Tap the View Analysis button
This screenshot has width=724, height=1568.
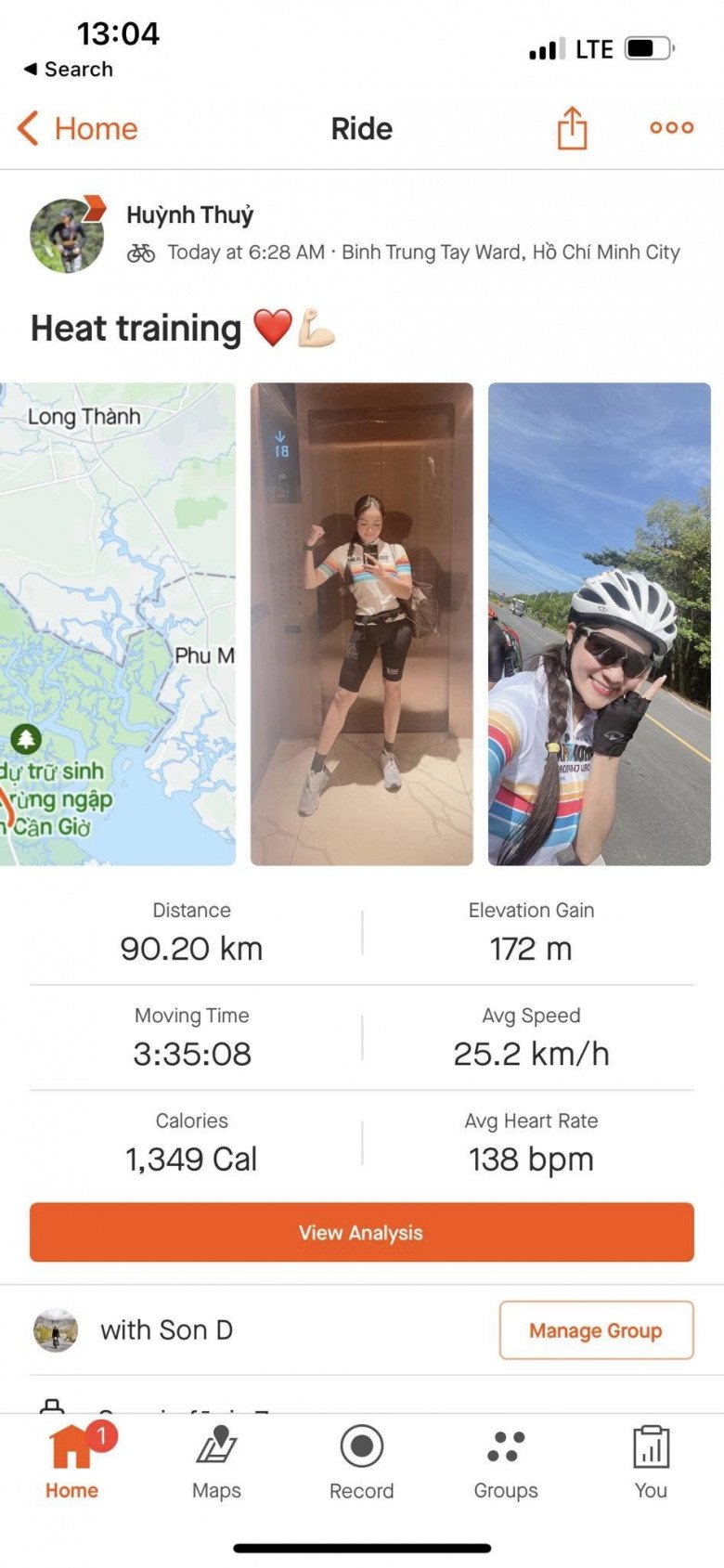pyautogui.click(x=362, y=1232)
